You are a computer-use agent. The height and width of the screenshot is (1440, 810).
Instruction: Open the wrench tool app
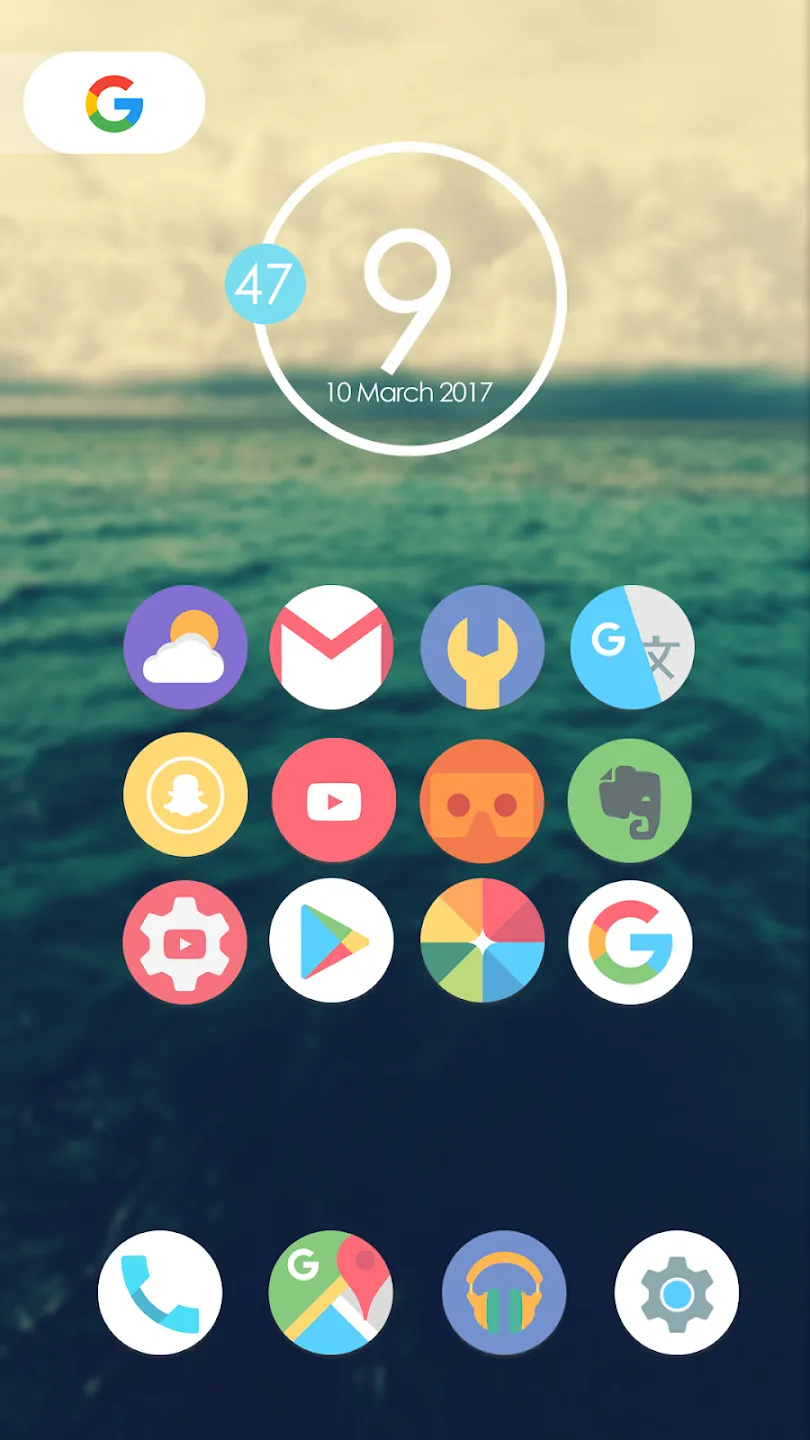coord(482,648)
